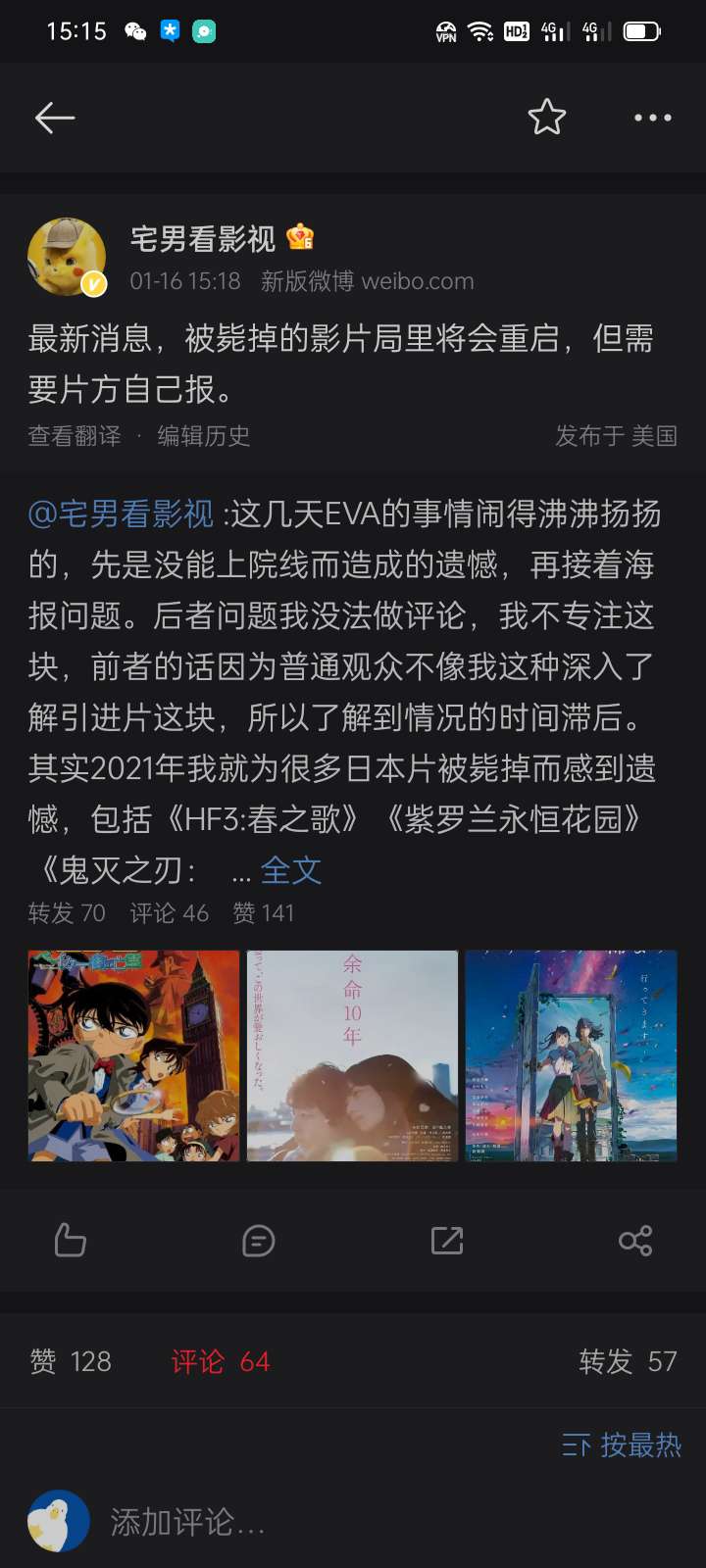The height and width of the screenshot is (1568, 706).
Task: Open 宅男看影视's profile avatar
Action: click(x=67, y=257)
